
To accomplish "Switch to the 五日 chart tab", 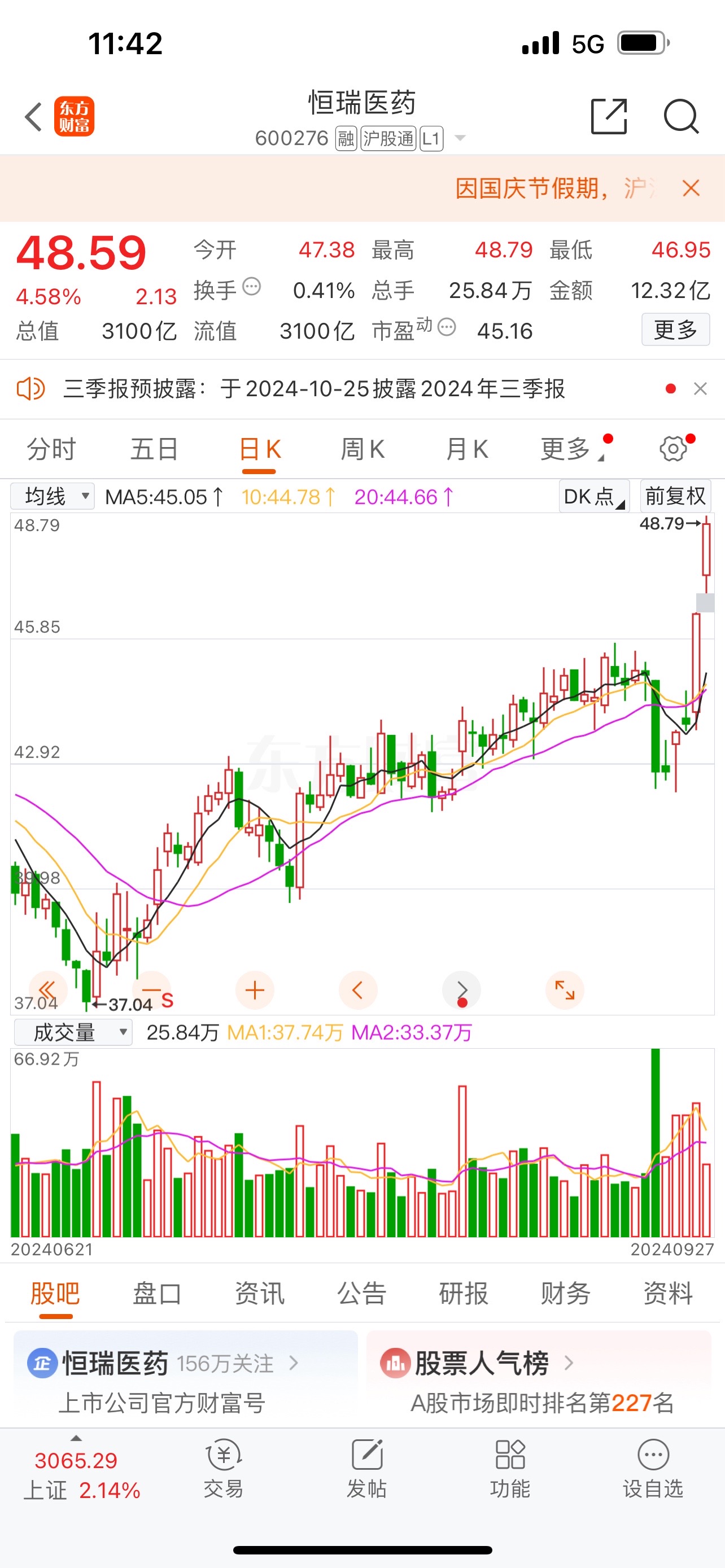I will (x=154, y=450).
